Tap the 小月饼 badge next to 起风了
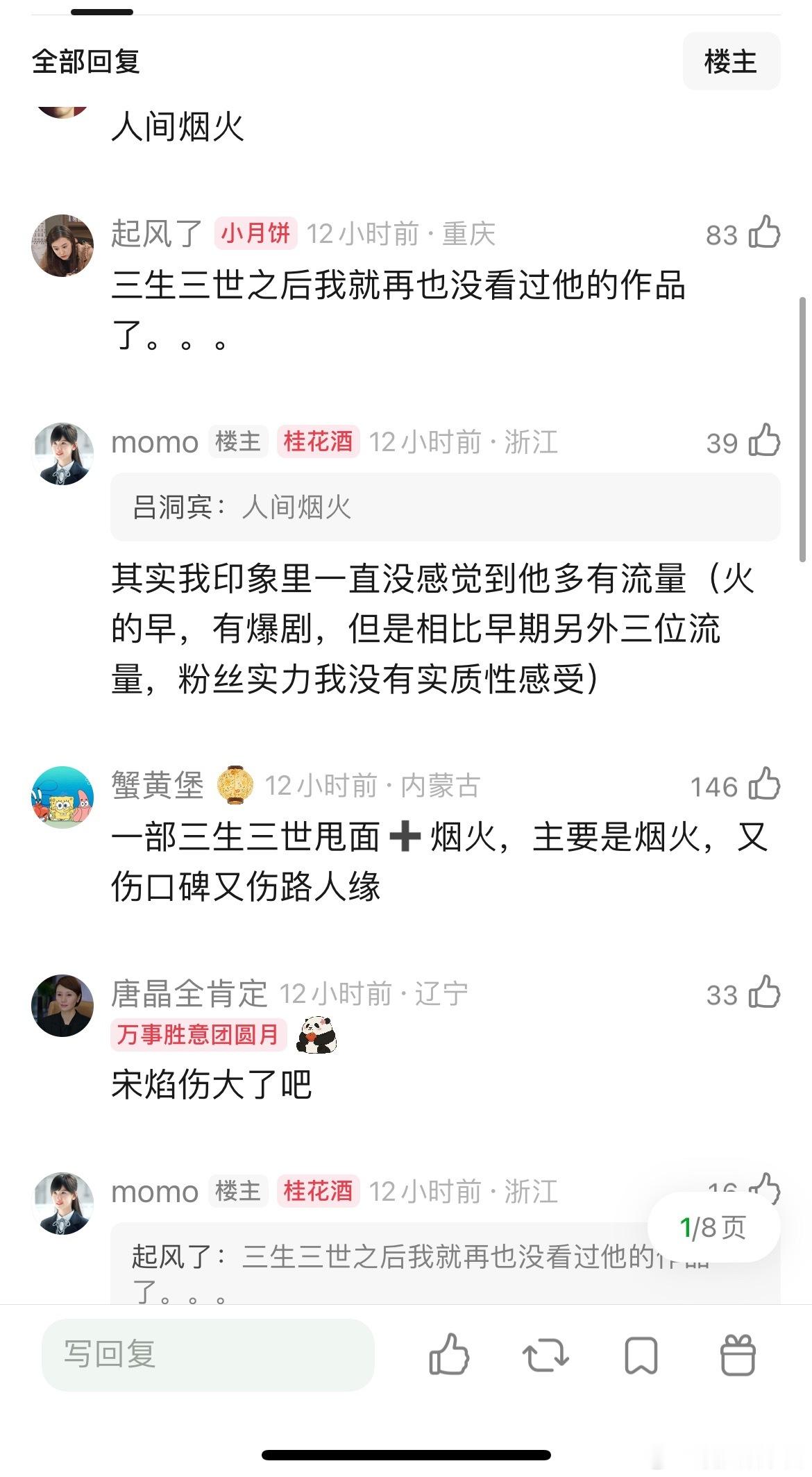The image size is (812, 1477). click(x=255, y=233)
